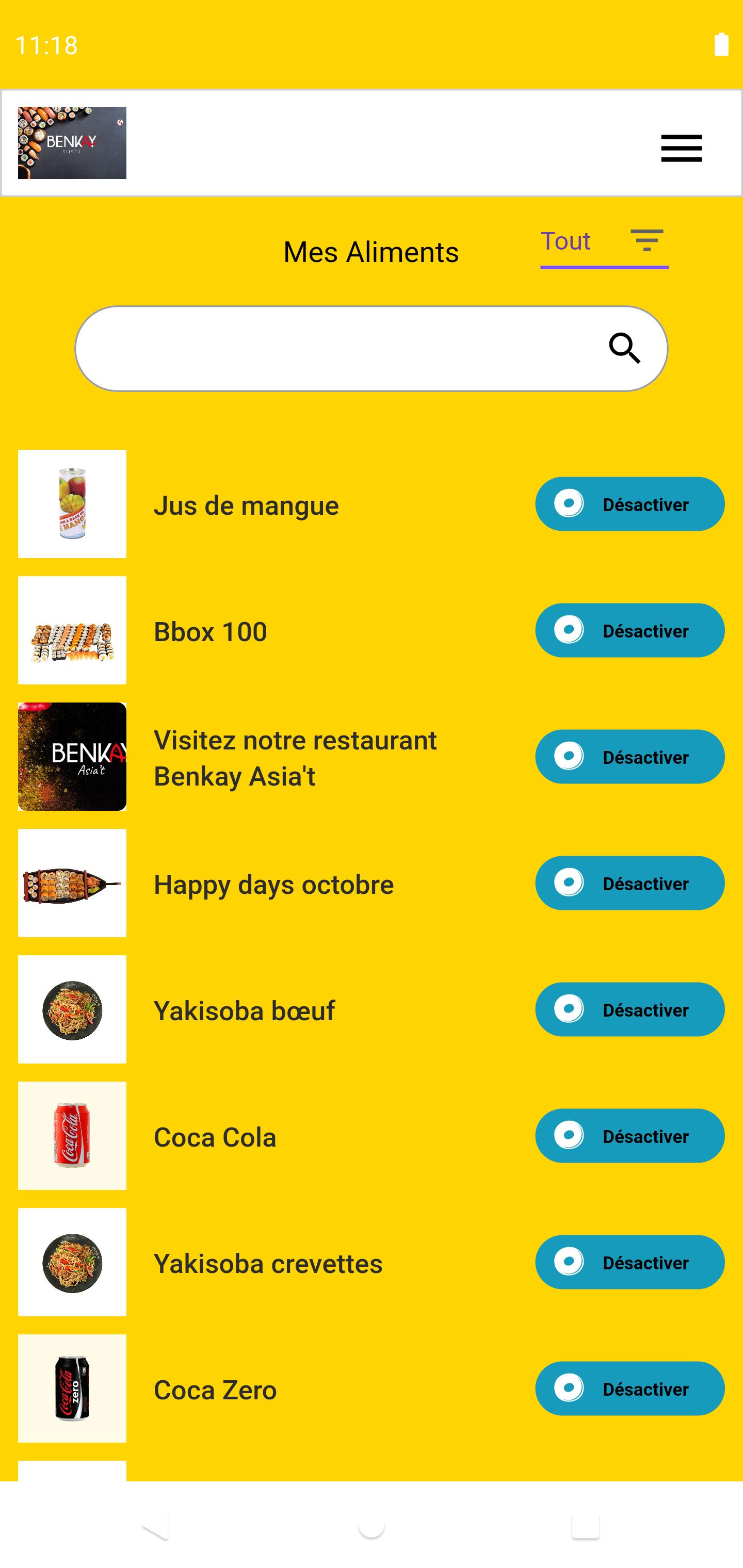Tap the magnifying glass search icon
Screen dimensions: 743x1568
(x=624, y=348)
